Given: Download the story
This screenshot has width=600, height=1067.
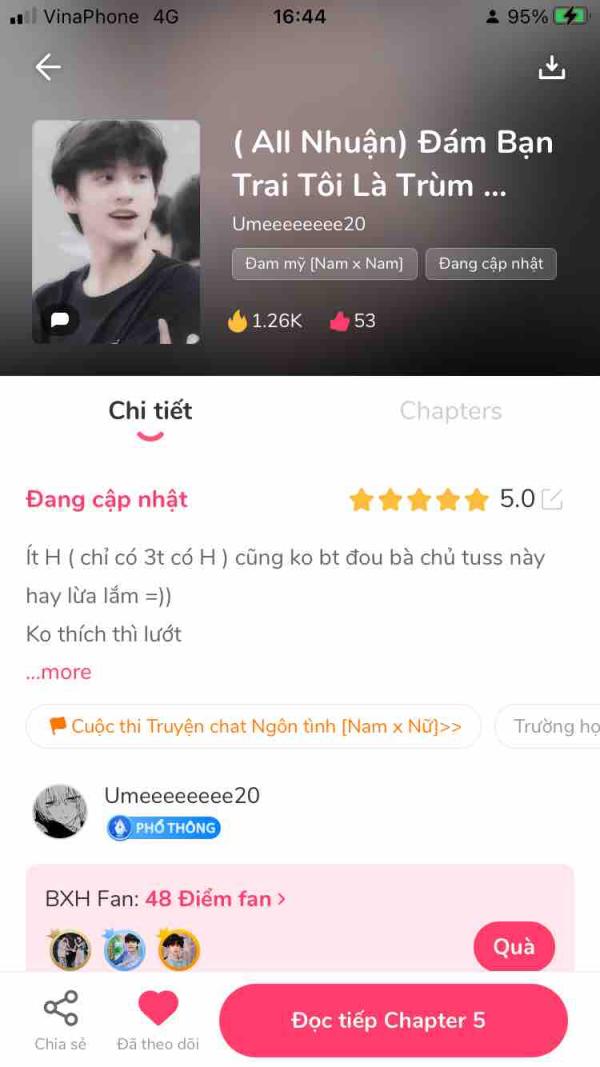Looking at the screenshot, I should click(x=551, y=67).
